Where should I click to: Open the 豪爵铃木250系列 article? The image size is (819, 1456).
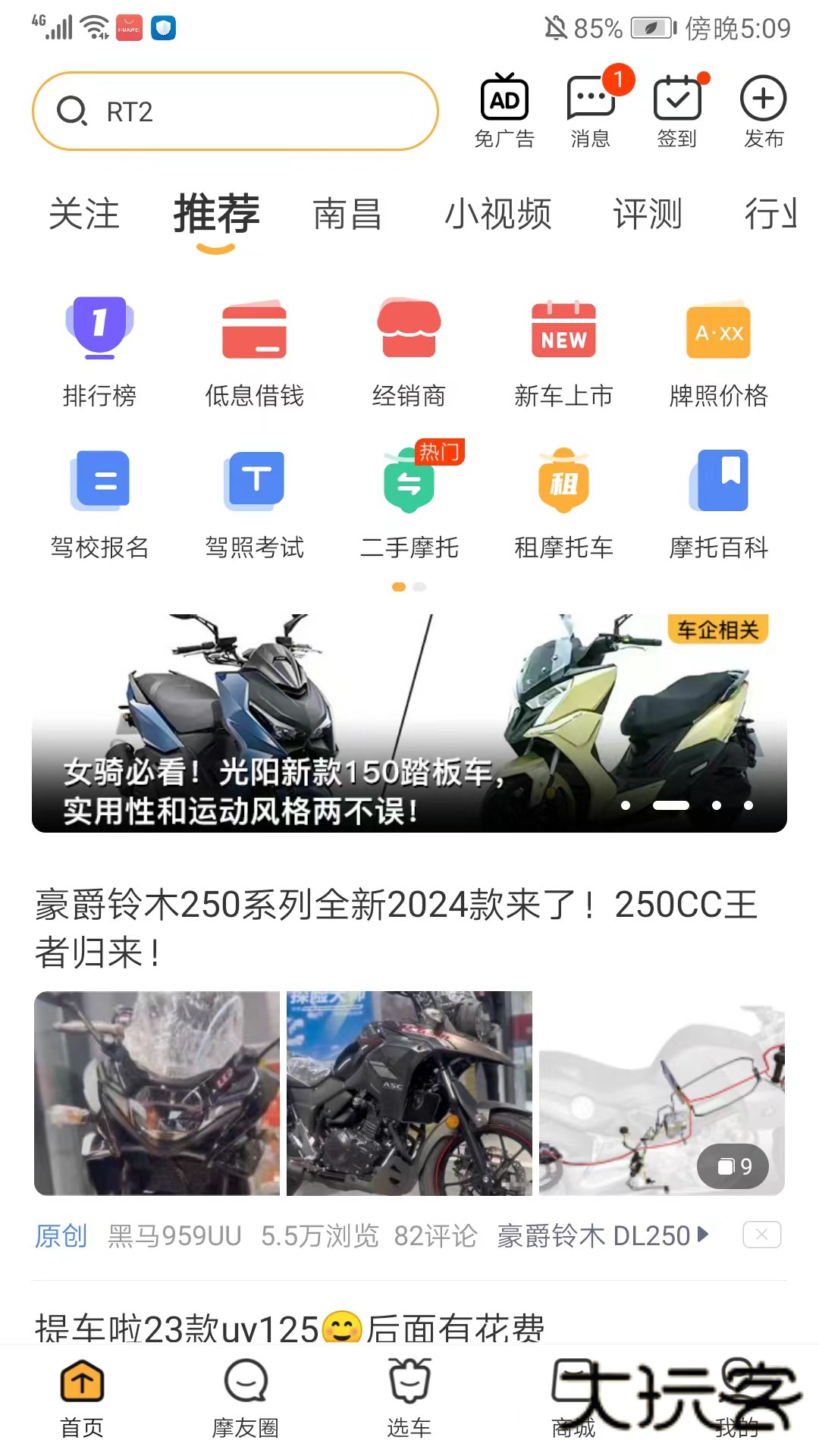tap(396, 927)
